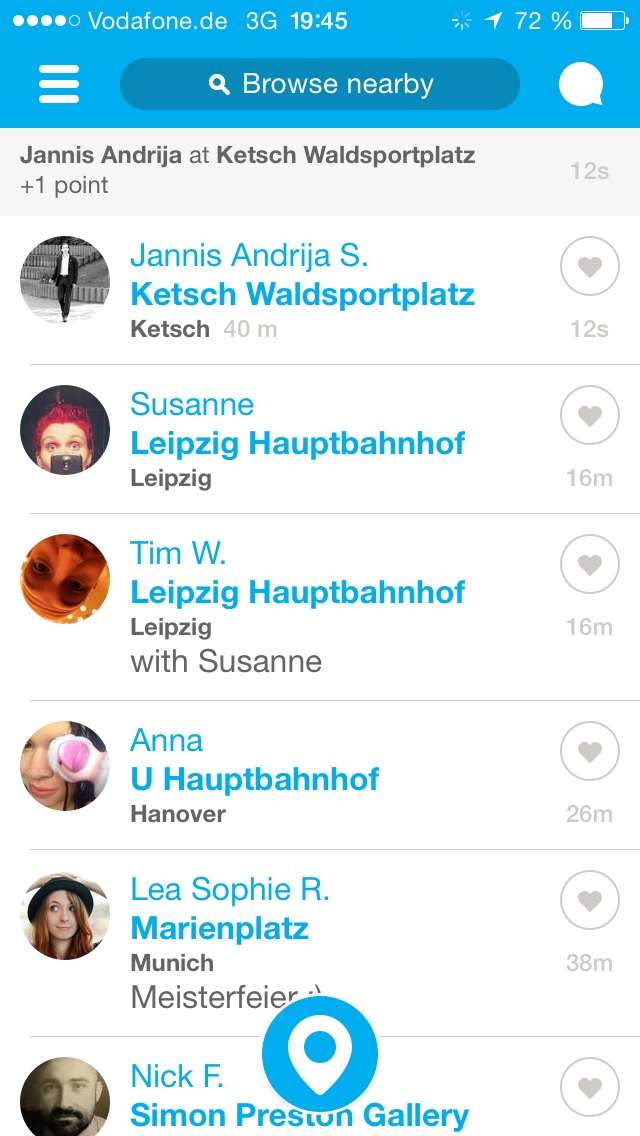This screenshot has width=640, height=1136.
Task: Open the hamburger menu
Action: (x=59, y=84)
